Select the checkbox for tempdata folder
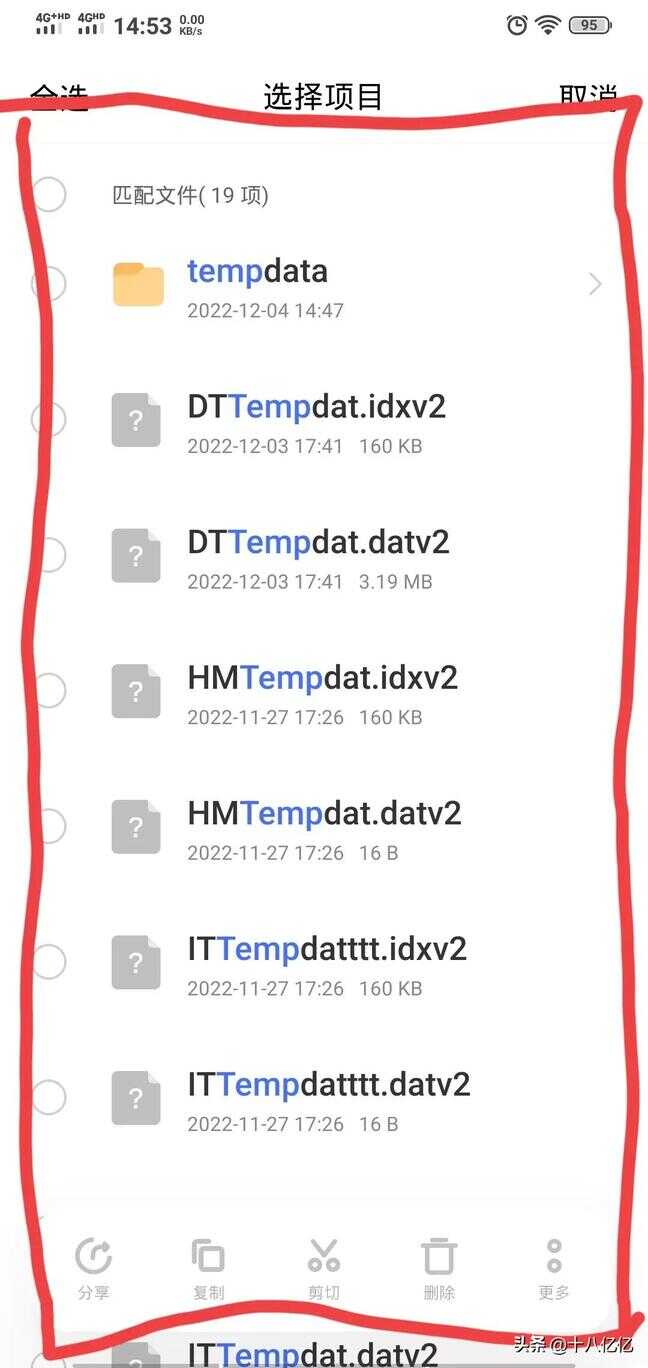 tap(49, 284)
